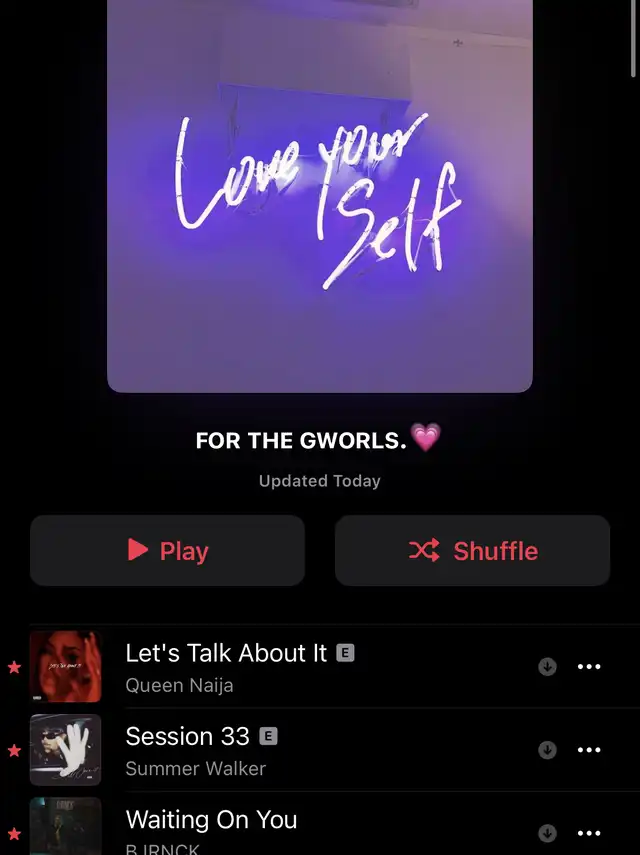This screenshot has width=640, height=855.
Task: Open more options for Let's Talk About It
Action: coord(589,666)
